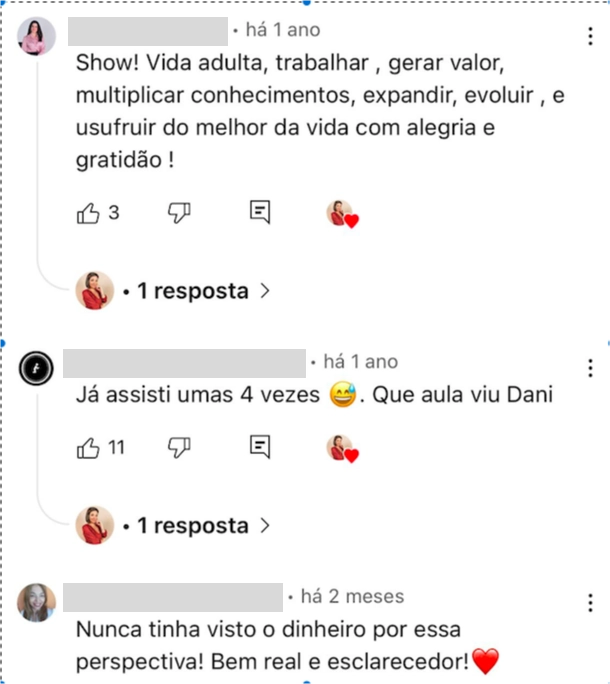Open options menu for 'Show! Vida adulta' comment
Image resolution: width=610 pixels, height=684 pixels.
pyautogui.click(x=591, y=38)
